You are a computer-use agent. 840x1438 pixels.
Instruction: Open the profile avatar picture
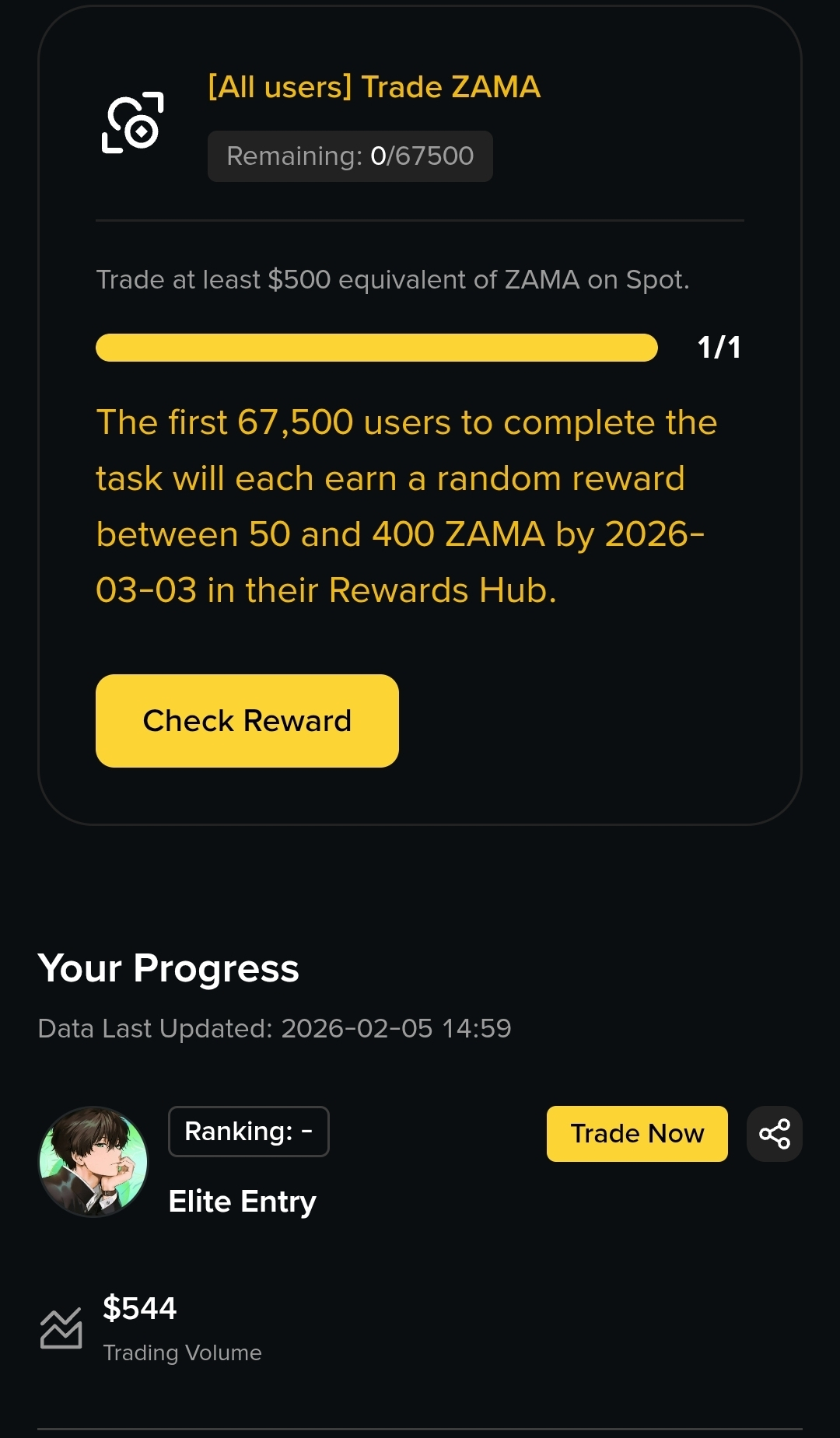[x=93, y=1162]
